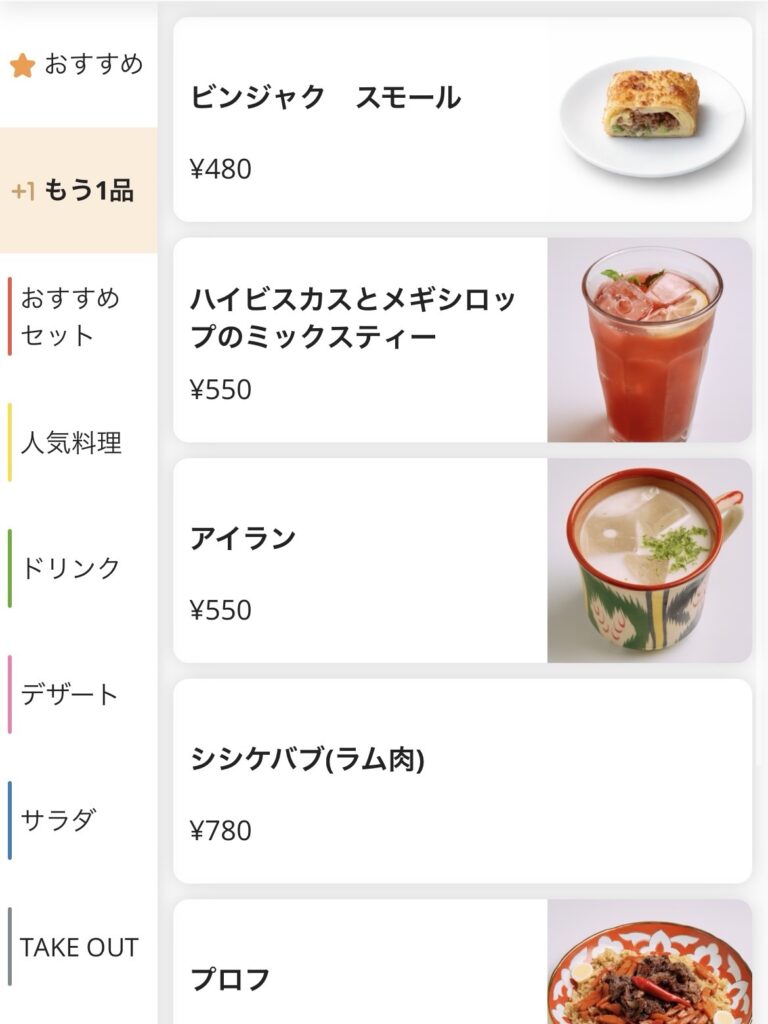Image resolution: width=768 pixels, height=1024 pixels.
Task: Click the アイラン patterned mug photo
Action: click(646, 560)
